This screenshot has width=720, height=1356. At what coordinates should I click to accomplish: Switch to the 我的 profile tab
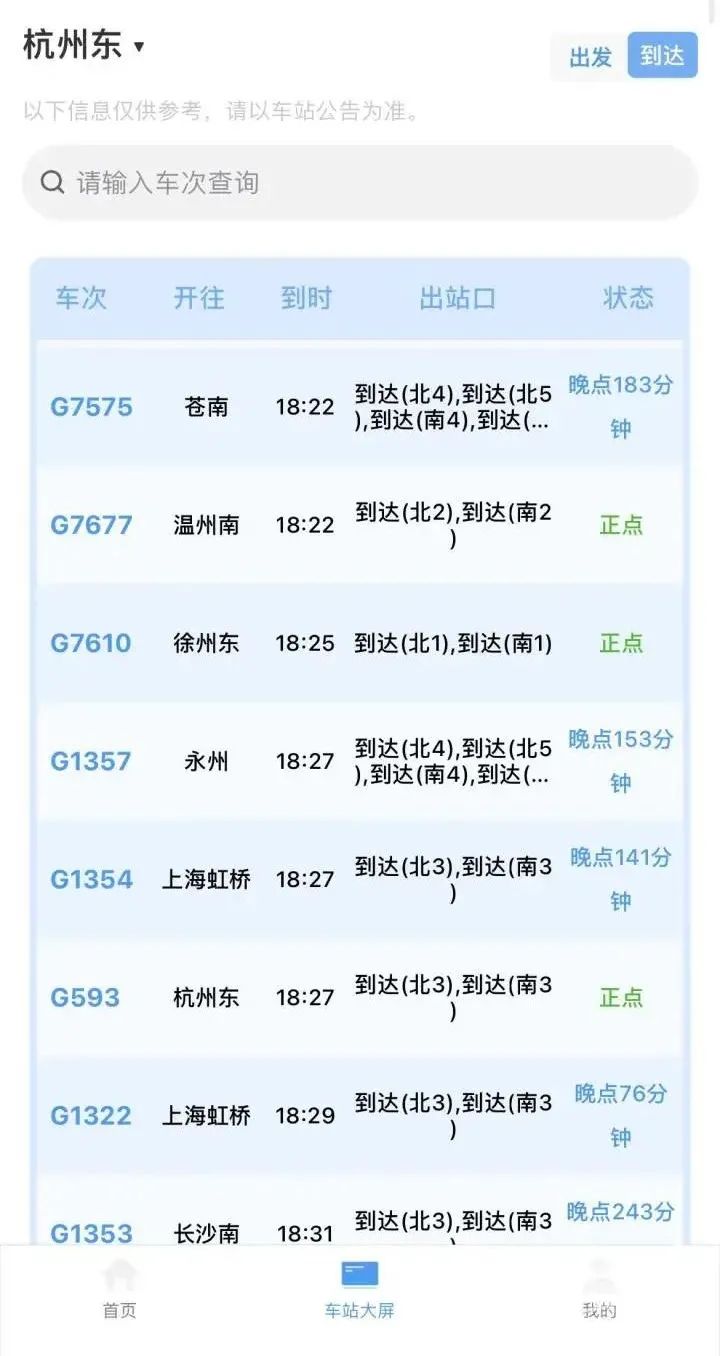pyautogui.click(x=600, y=1290)
